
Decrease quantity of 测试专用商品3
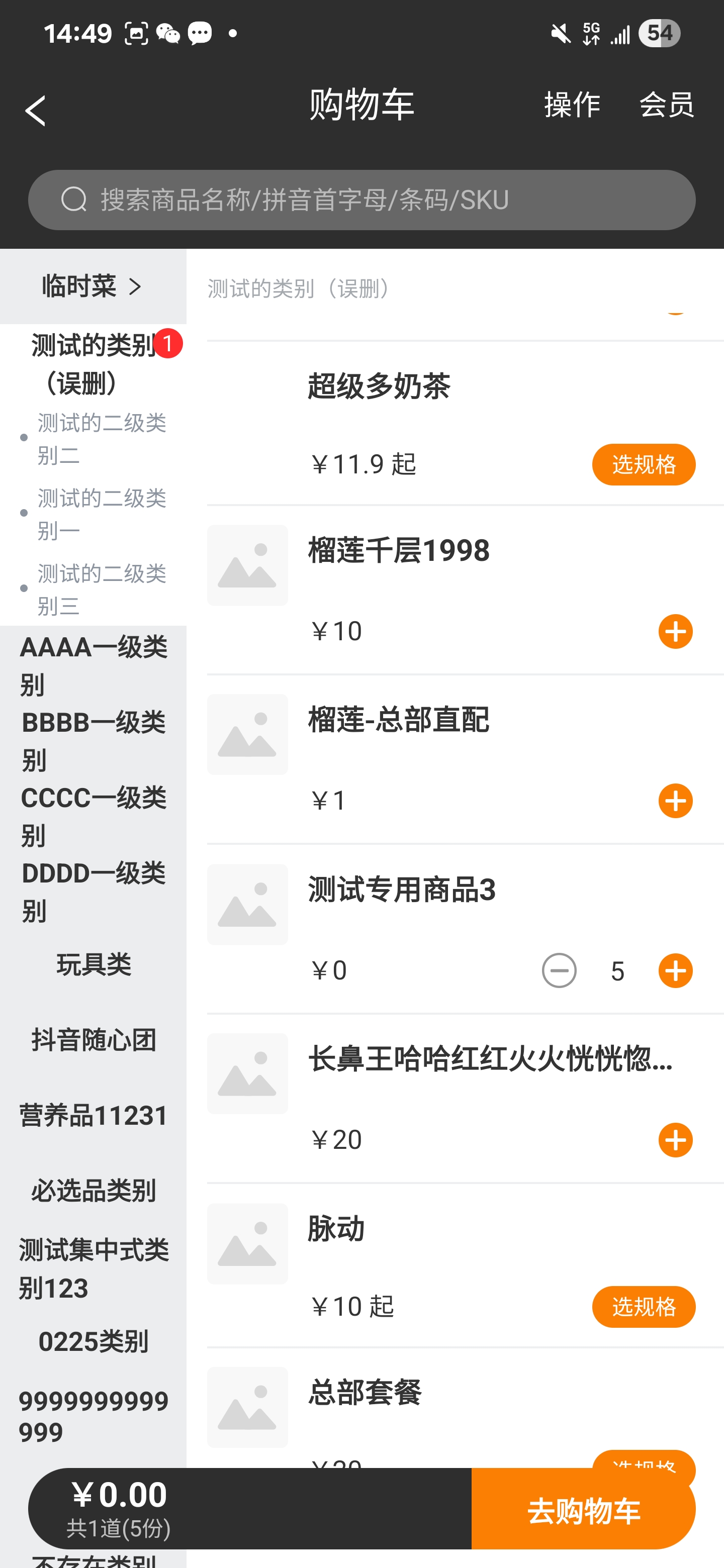[x=559, y=970]
